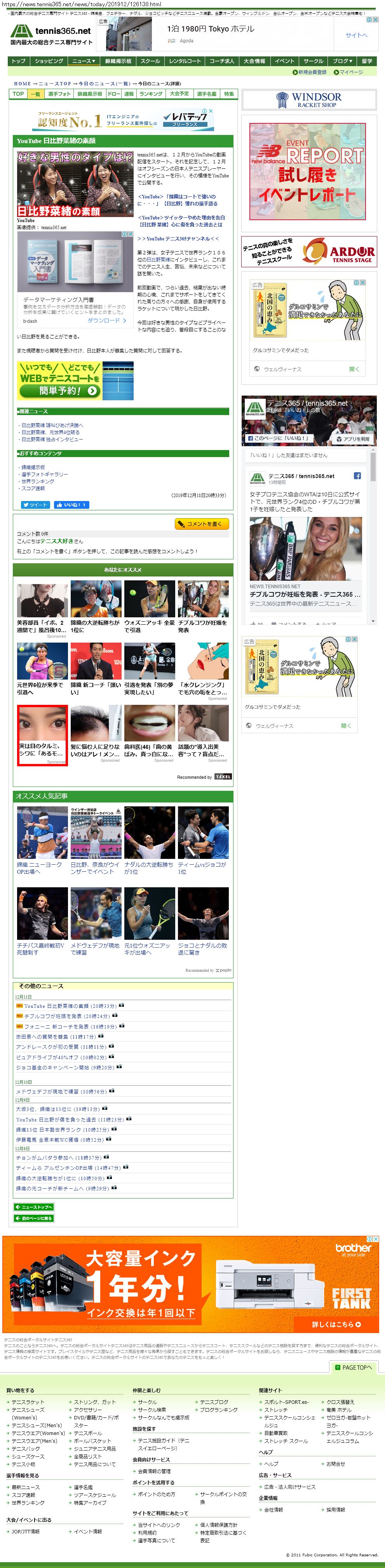The width and height of the screenshot is (385, 1568).
Task: Open popular article 錦織 ニューヨークOP出場へ
Action: [40, 867]
